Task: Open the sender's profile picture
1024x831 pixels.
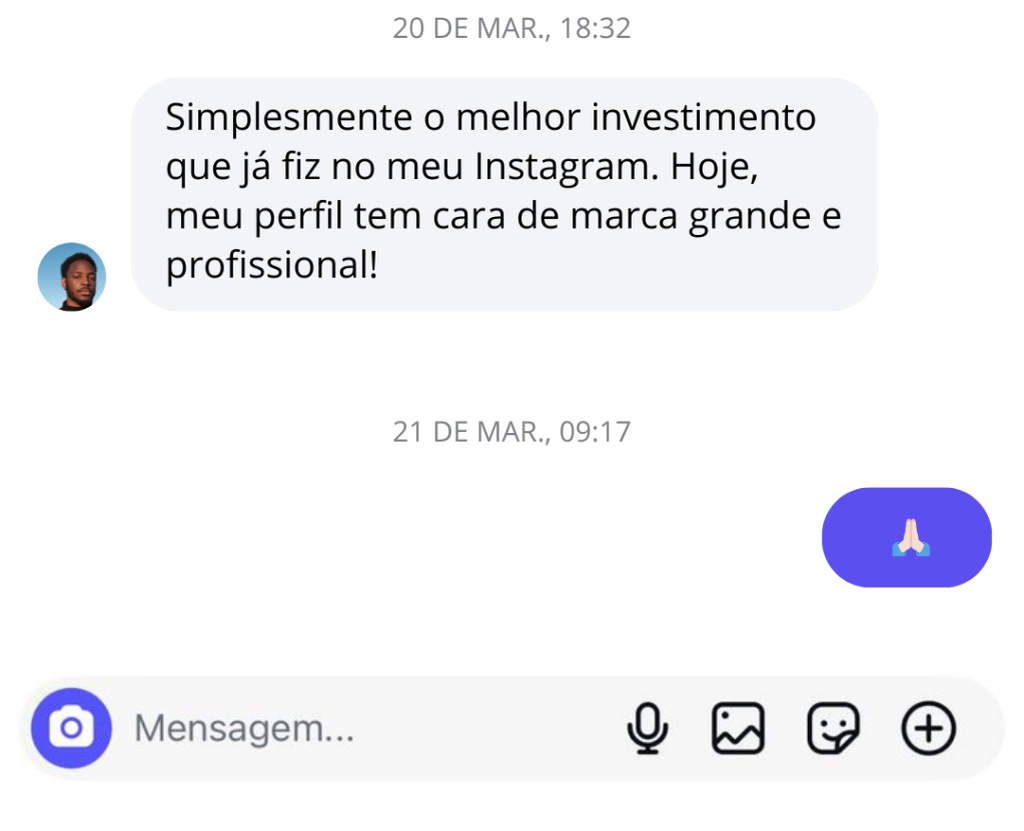Action: pyautogui.click(x=71, y=277)
